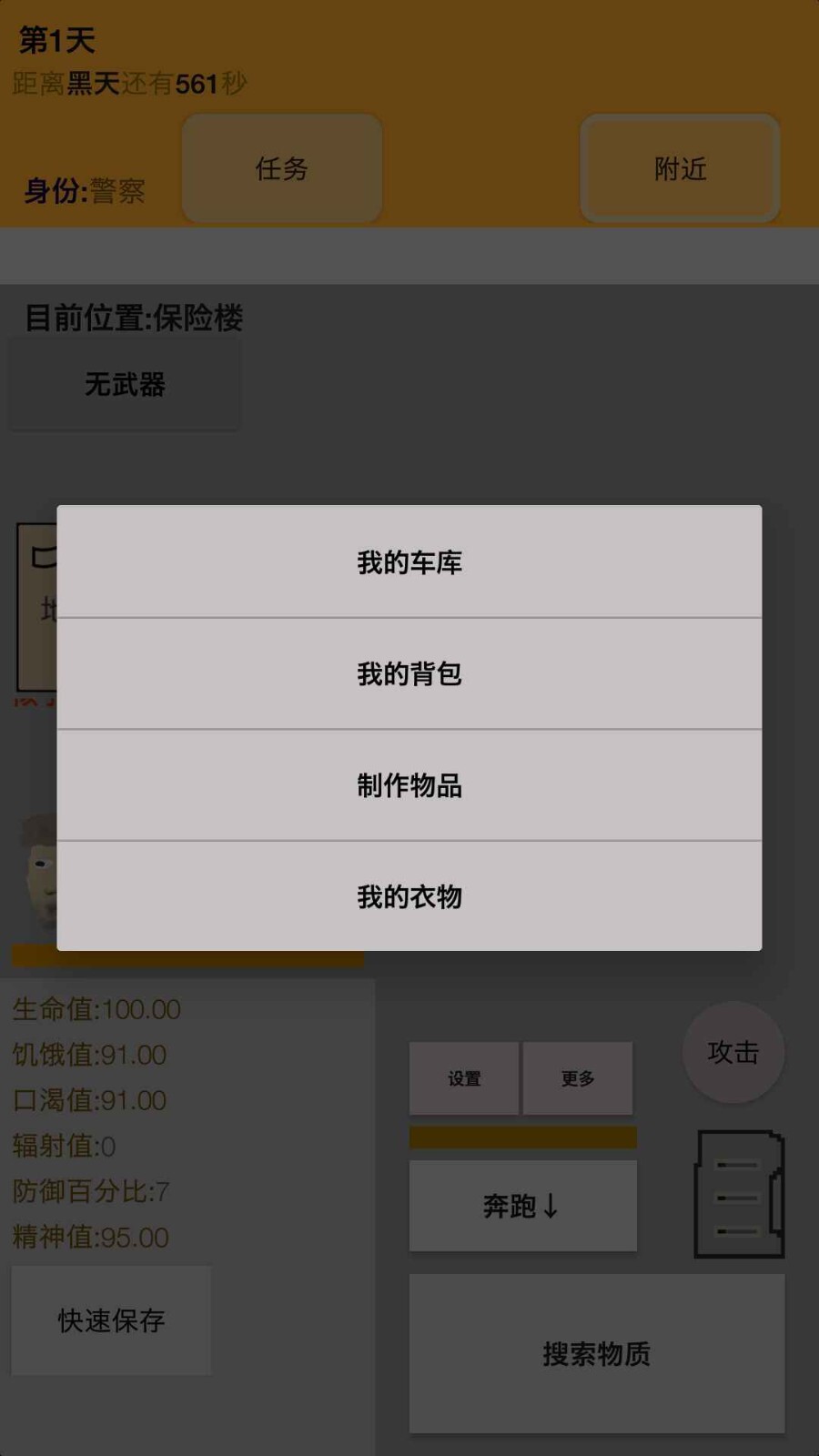Activate 奔跑↓ to start running
The height and width of the screenshot is (1456, 819).
pos(522,1206)
